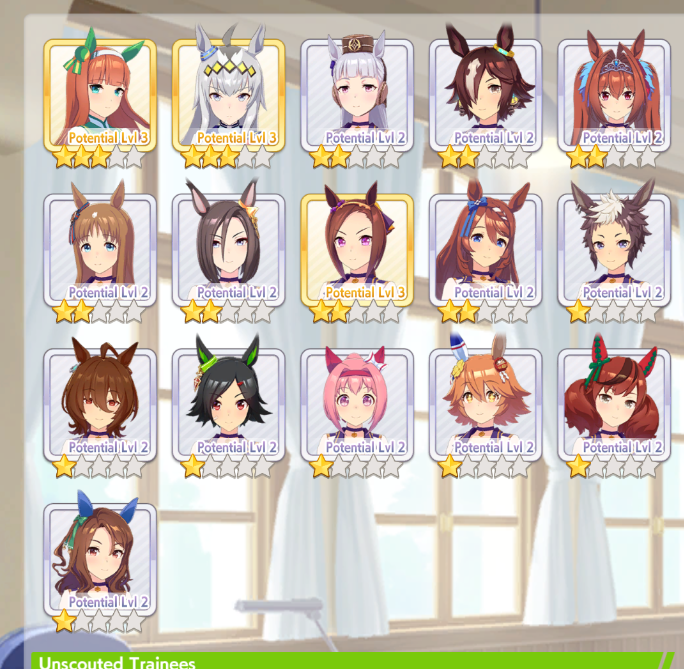Open the red twin-tail trainee with a tiara

click(x=613, y=97)
